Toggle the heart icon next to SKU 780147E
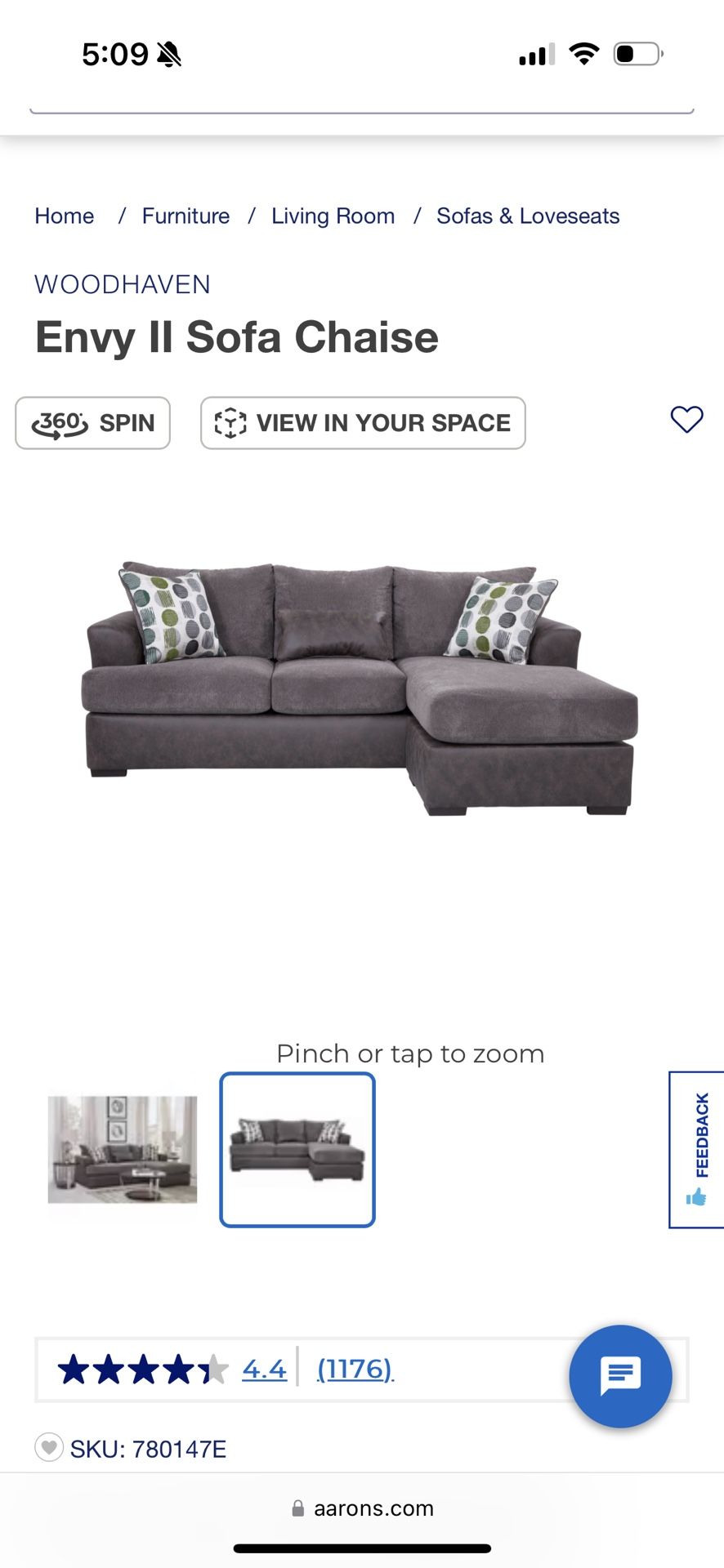Viewport: 724px width, 1568px height. (49, 1448)
